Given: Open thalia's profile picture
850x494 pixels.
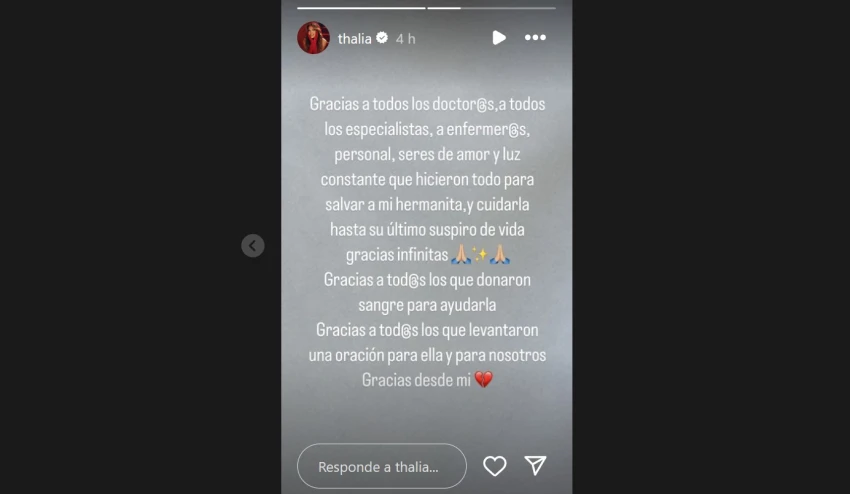Looking at the screenshot, I should 313,38.
